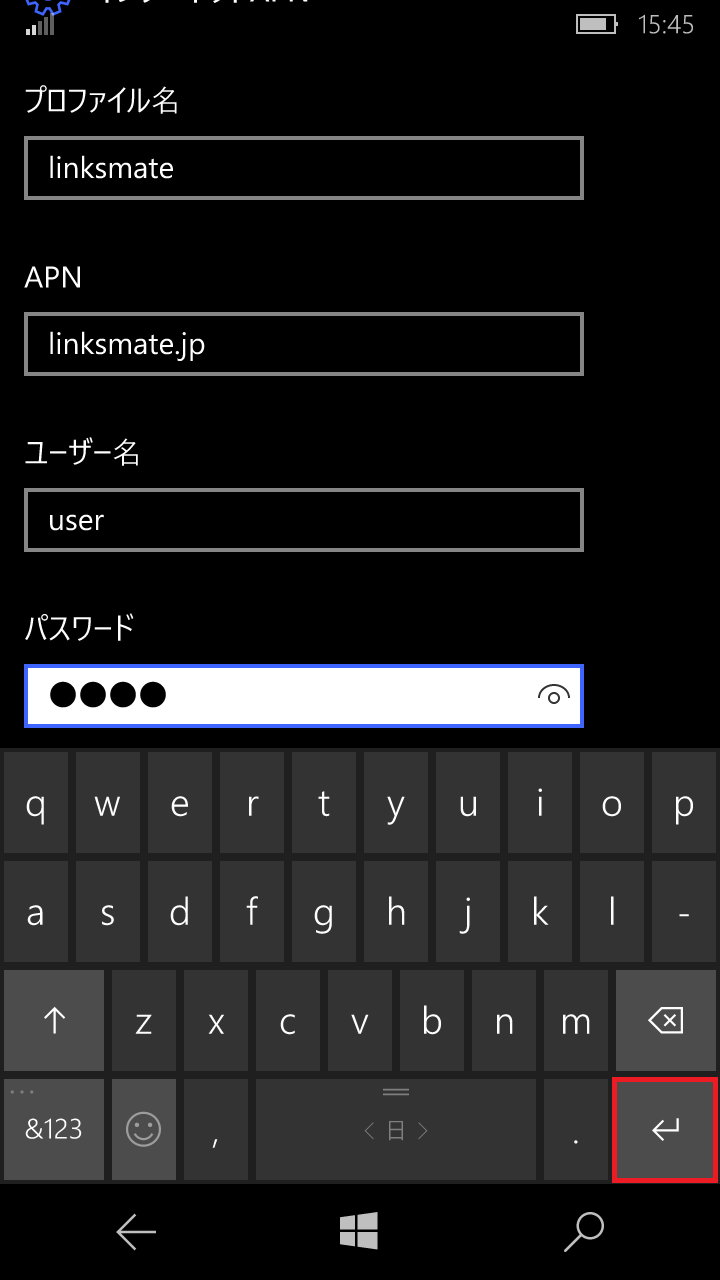Tap the period key on the keyboard
Screen dimensions: 720x1280
tap(577, 1130)
